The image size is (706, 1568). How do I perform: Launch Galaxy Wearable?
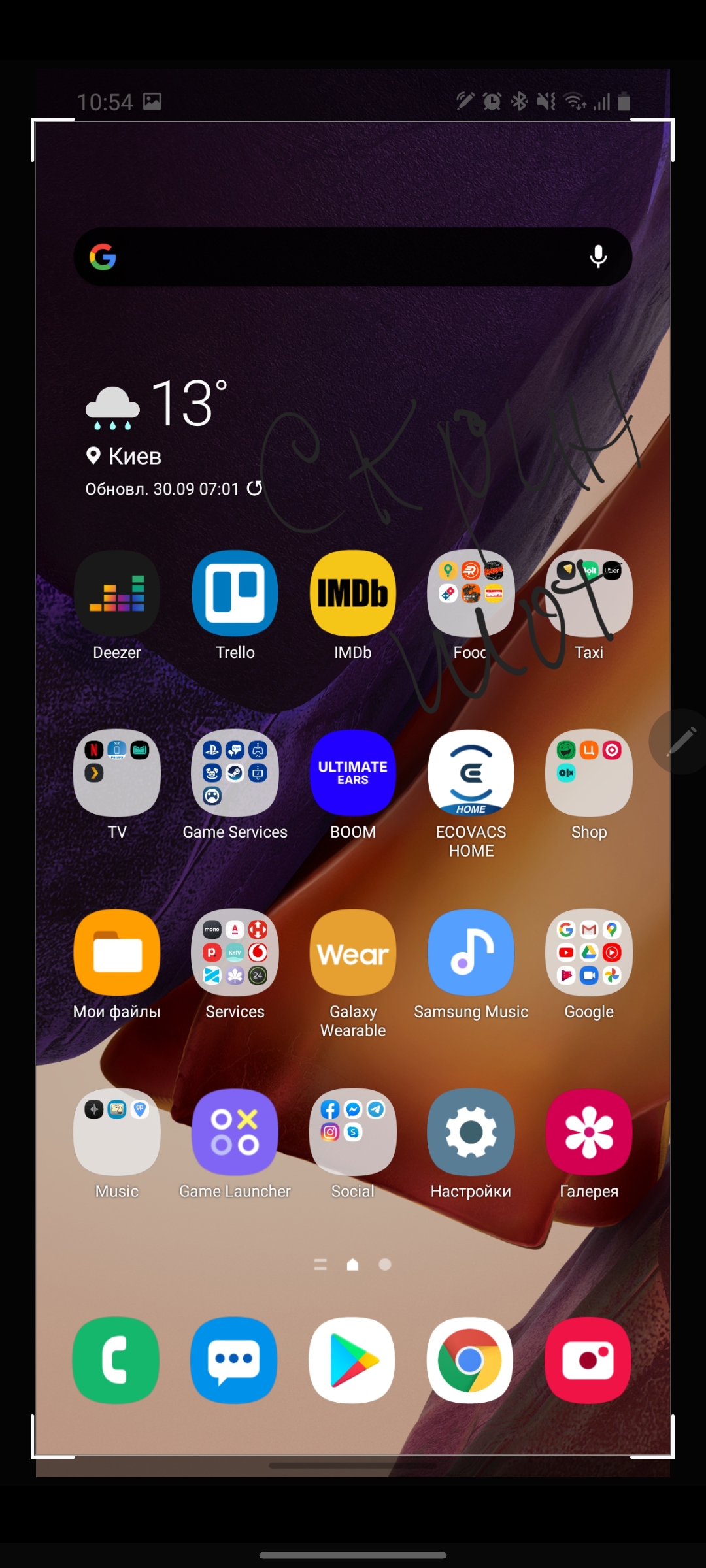(x=353, y=953)
